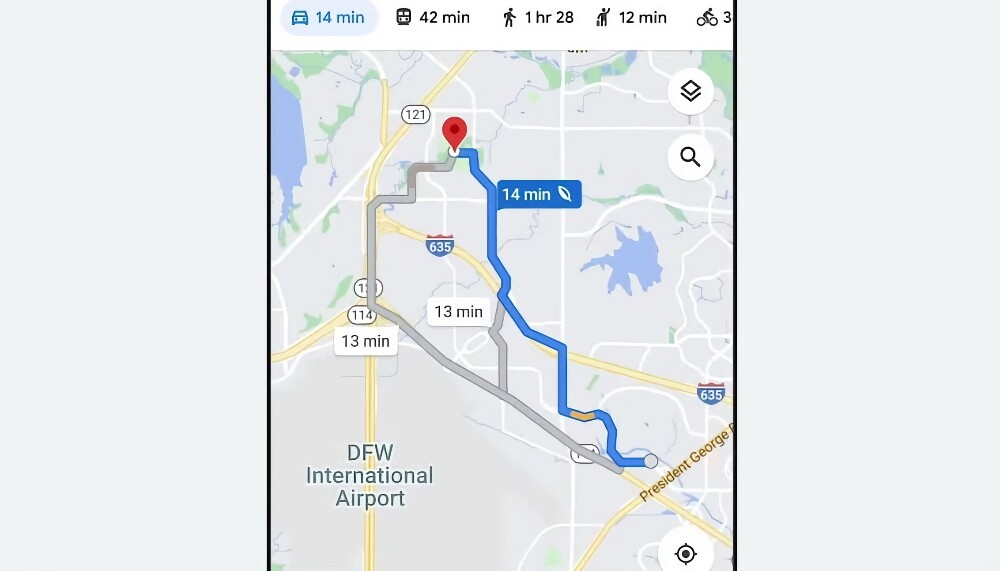
Task: Switch to walking mode showing 1 hr 28
Action: 538,17
